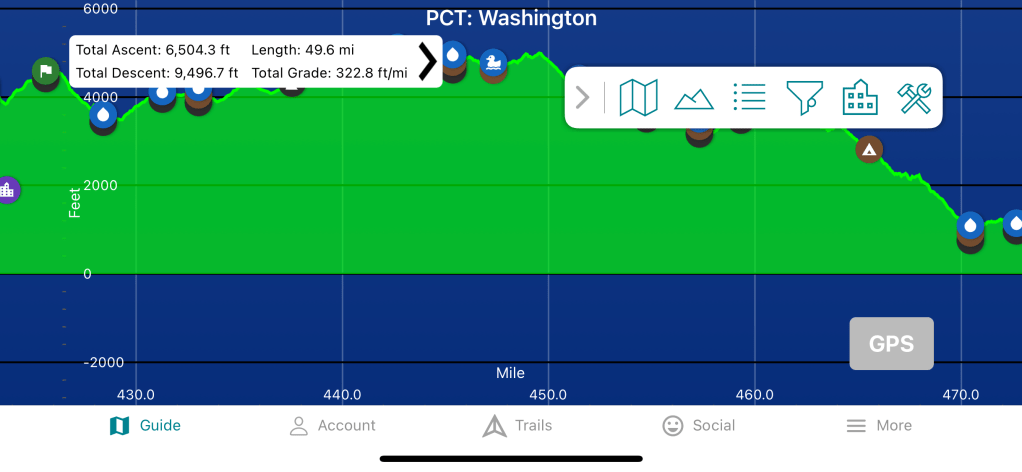Select the elevation profile mountain icon

pos(694,98)
